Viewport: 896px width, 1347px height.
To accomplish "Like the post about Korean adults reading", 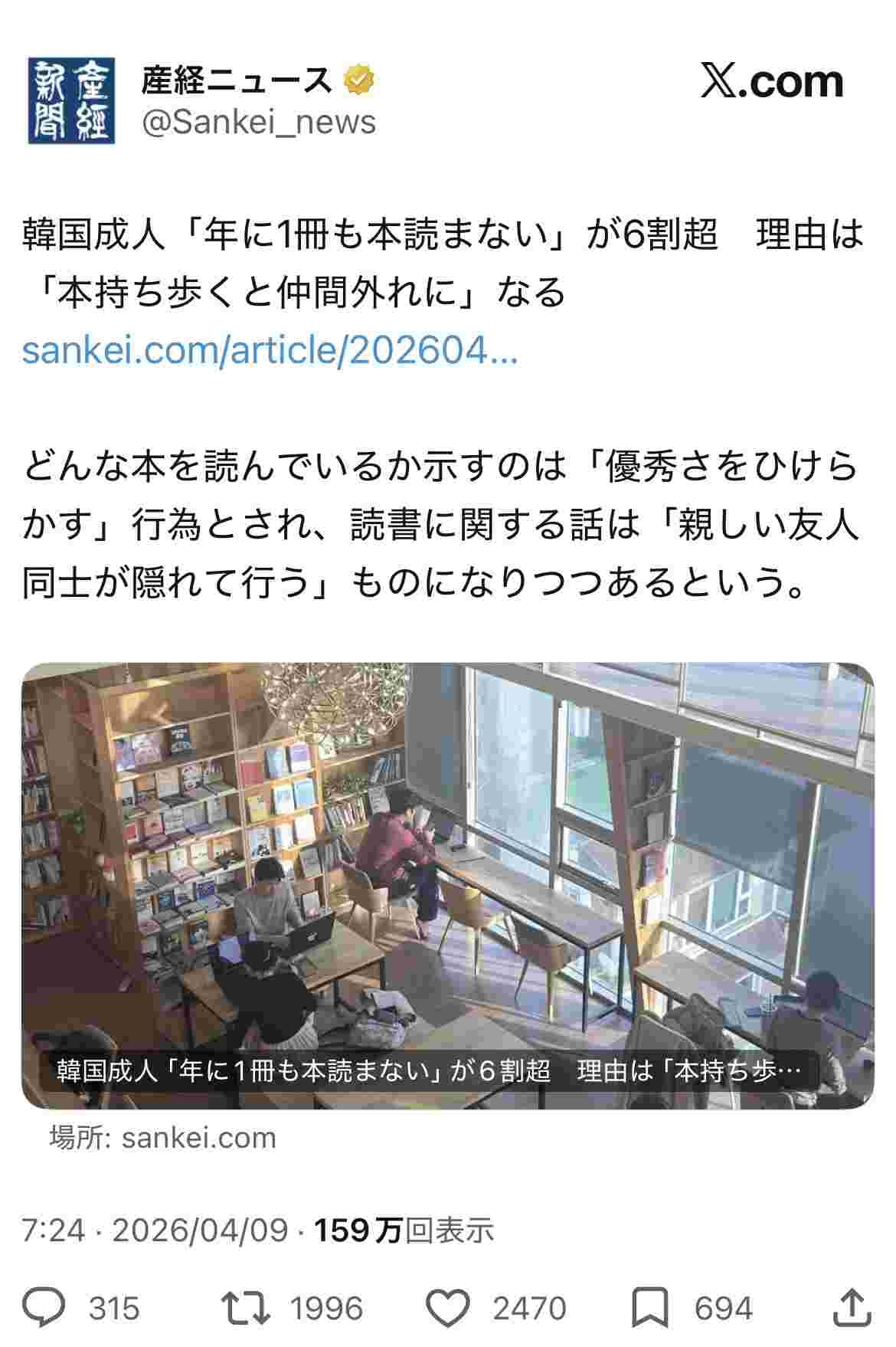I will tap(447, 1308).
